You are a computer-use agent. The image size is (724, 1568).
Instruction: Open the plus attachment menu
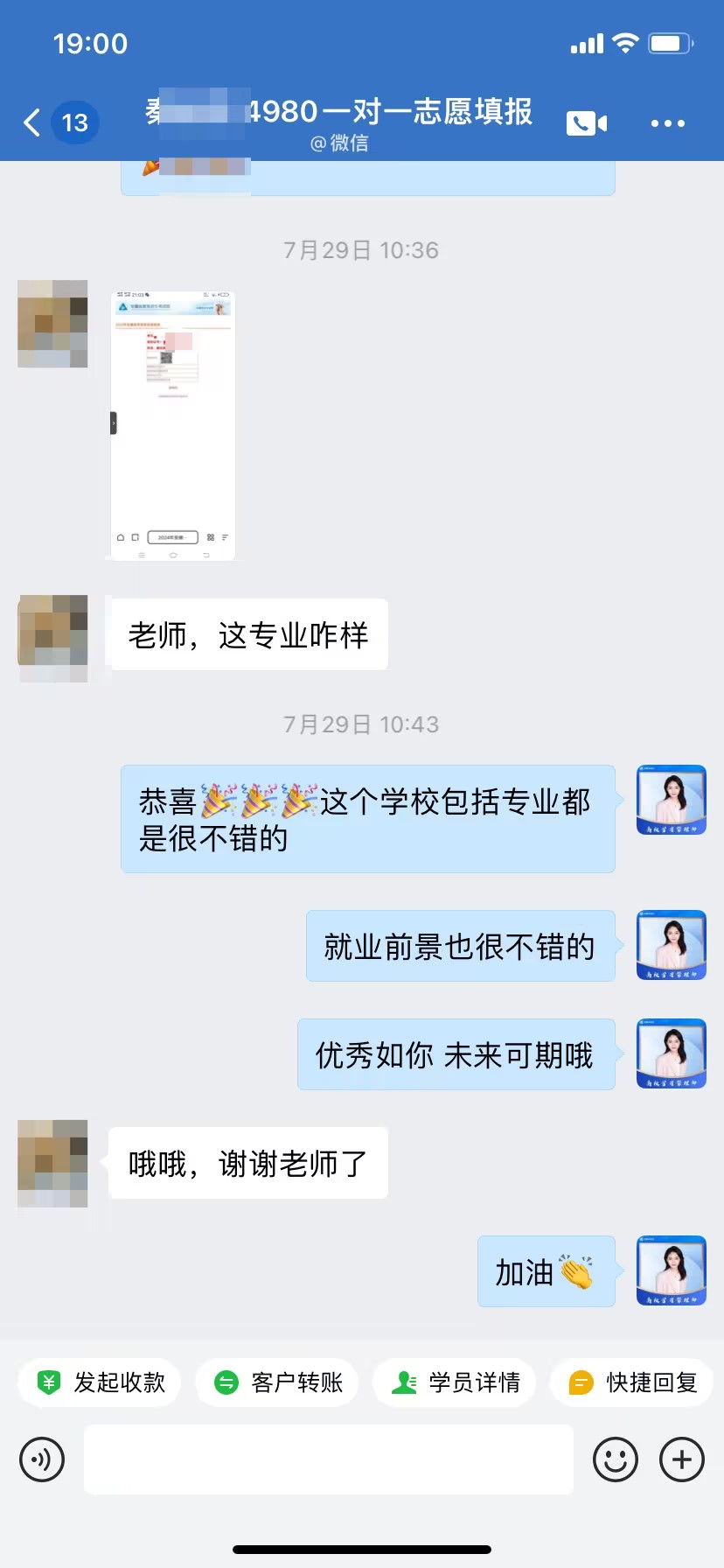pyautogui.click(x=682, y=1459)
